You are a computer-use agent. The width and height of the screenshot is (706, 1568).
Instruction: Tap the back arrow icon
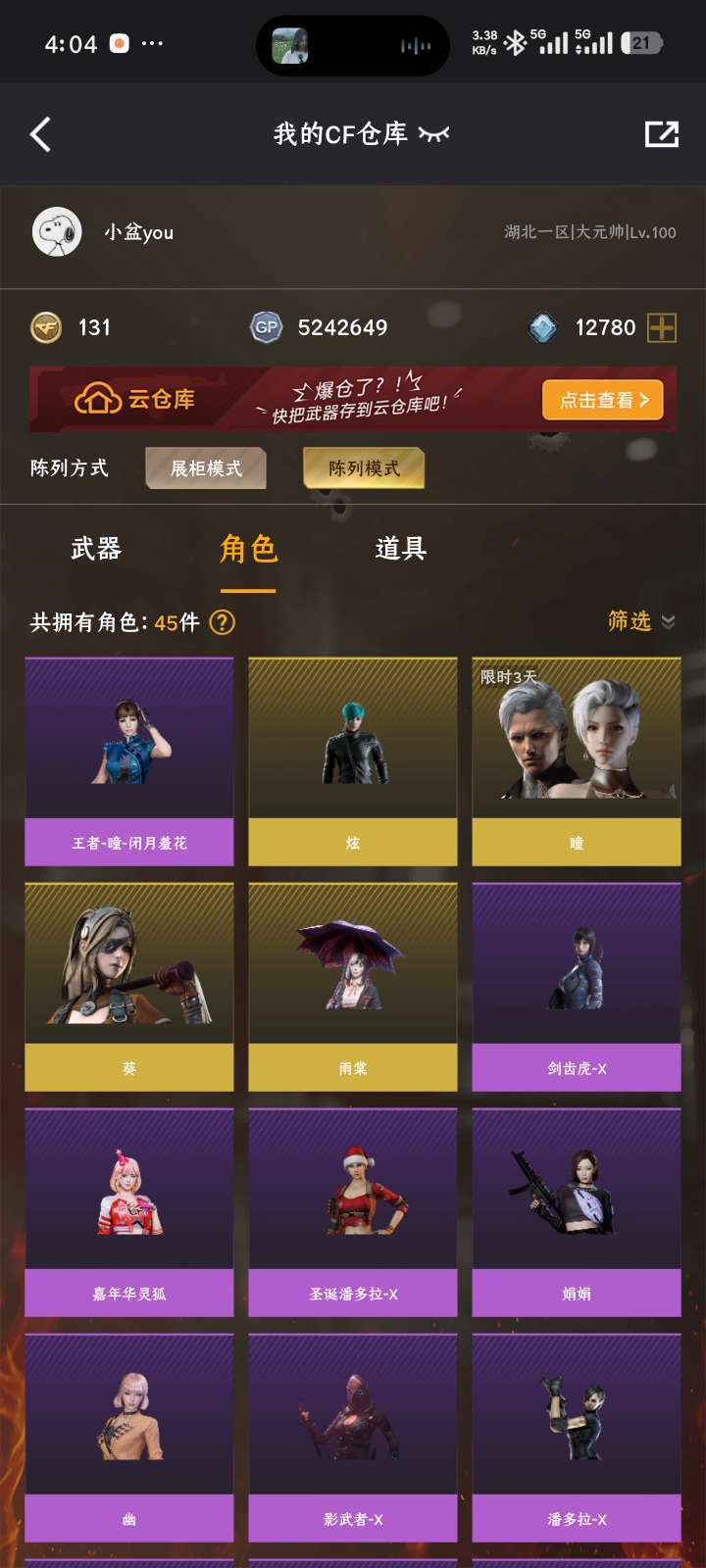point(39,132)
